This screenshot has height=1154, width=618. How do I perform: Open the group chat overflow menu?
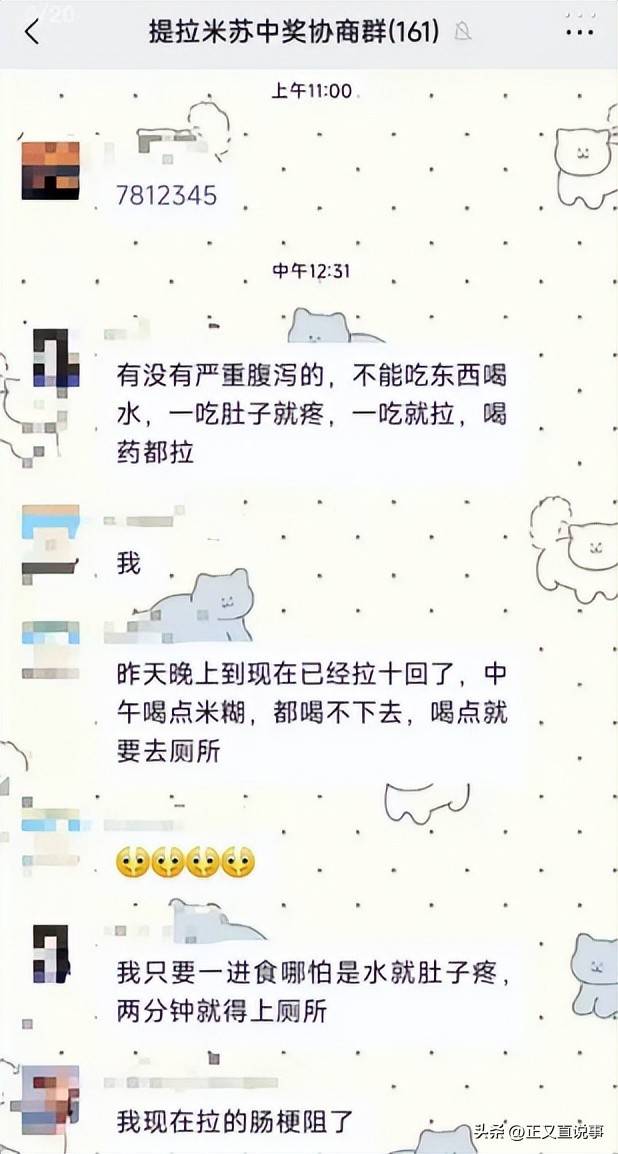pyautogui.click(x=579, y=32)
